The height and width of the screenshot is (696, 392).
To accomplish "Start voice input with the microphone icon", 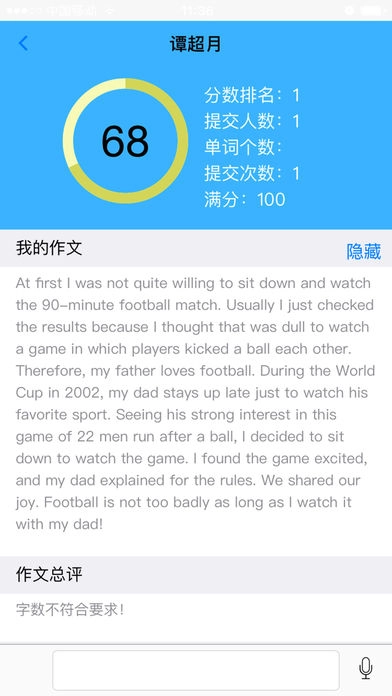I will pos(365,668).
